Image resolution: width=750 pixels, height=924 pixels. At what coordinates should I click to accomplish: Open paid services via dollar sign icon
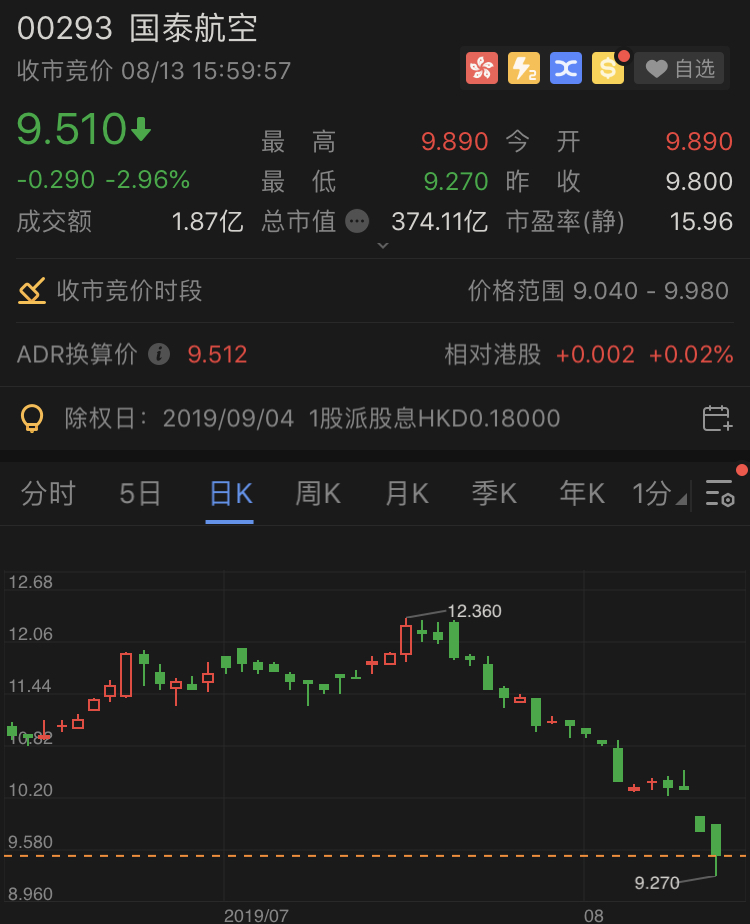pyautogui.click(x=608, y=68)
